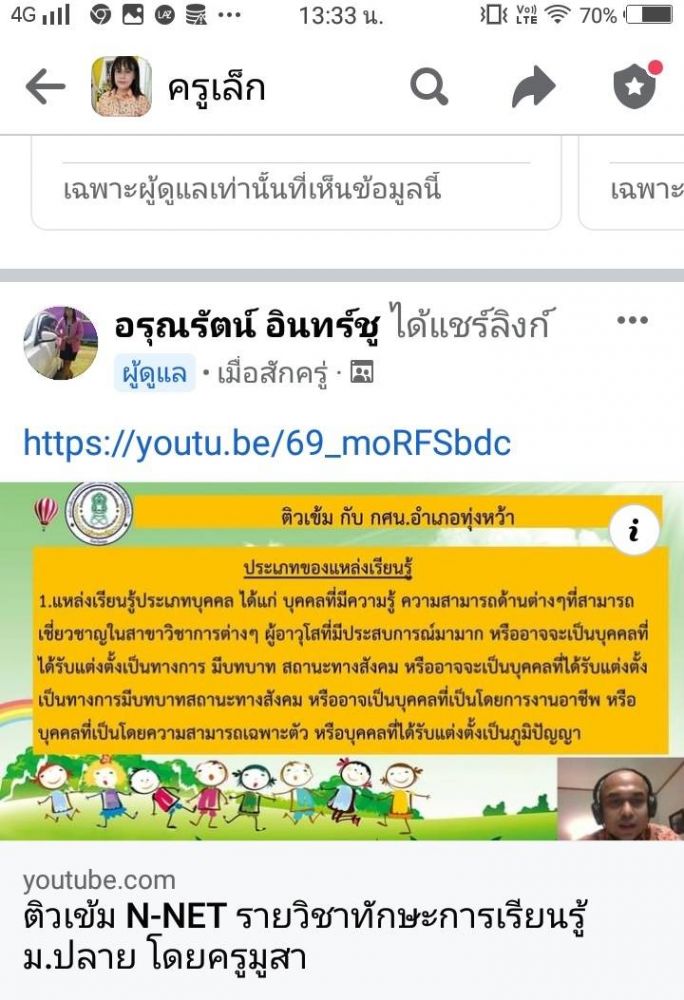Share the ครูเล็ก group
684x1000 pixels.
[x=533, y=89]
